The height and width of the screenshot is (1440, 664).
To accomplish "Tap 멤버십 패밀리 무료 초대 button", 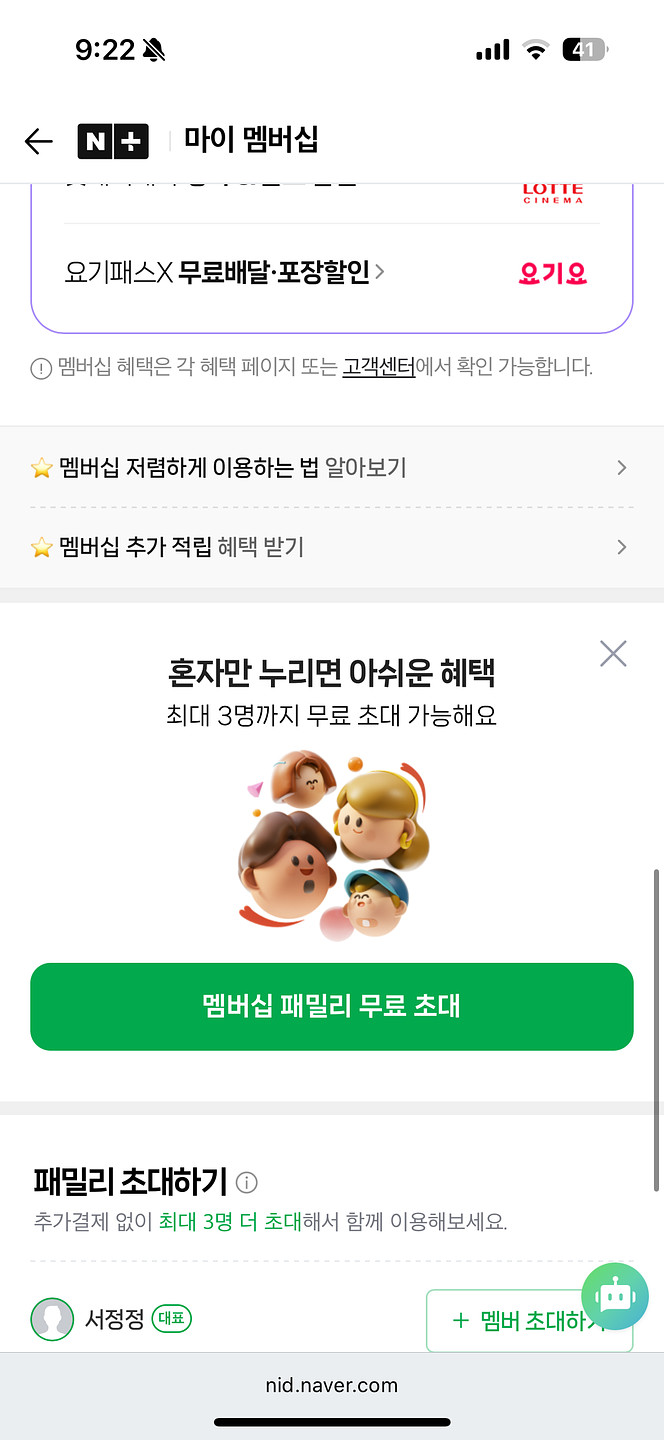I will 332,1006.
